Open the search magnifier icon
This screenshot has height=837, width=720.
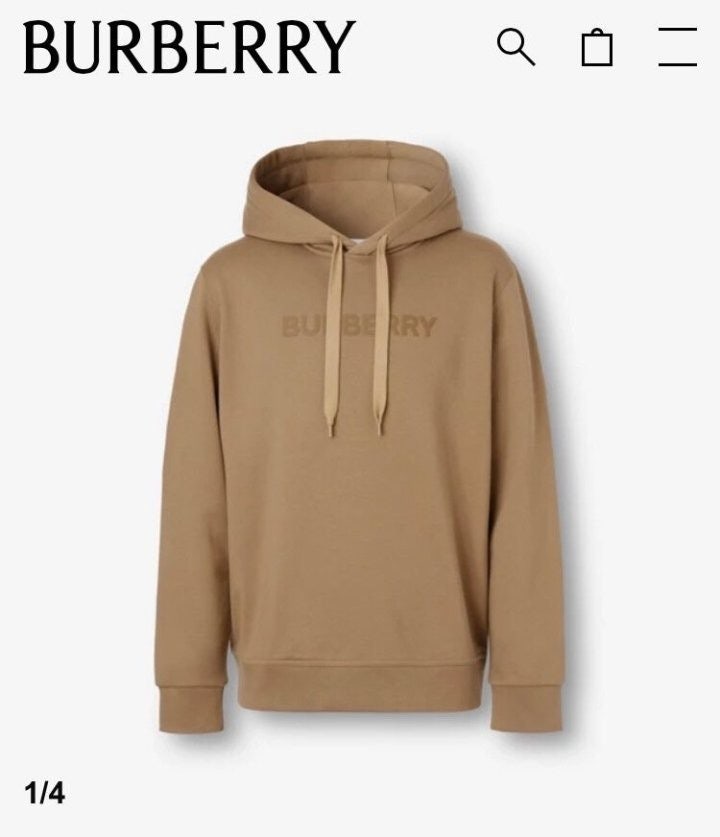point(516,47)
